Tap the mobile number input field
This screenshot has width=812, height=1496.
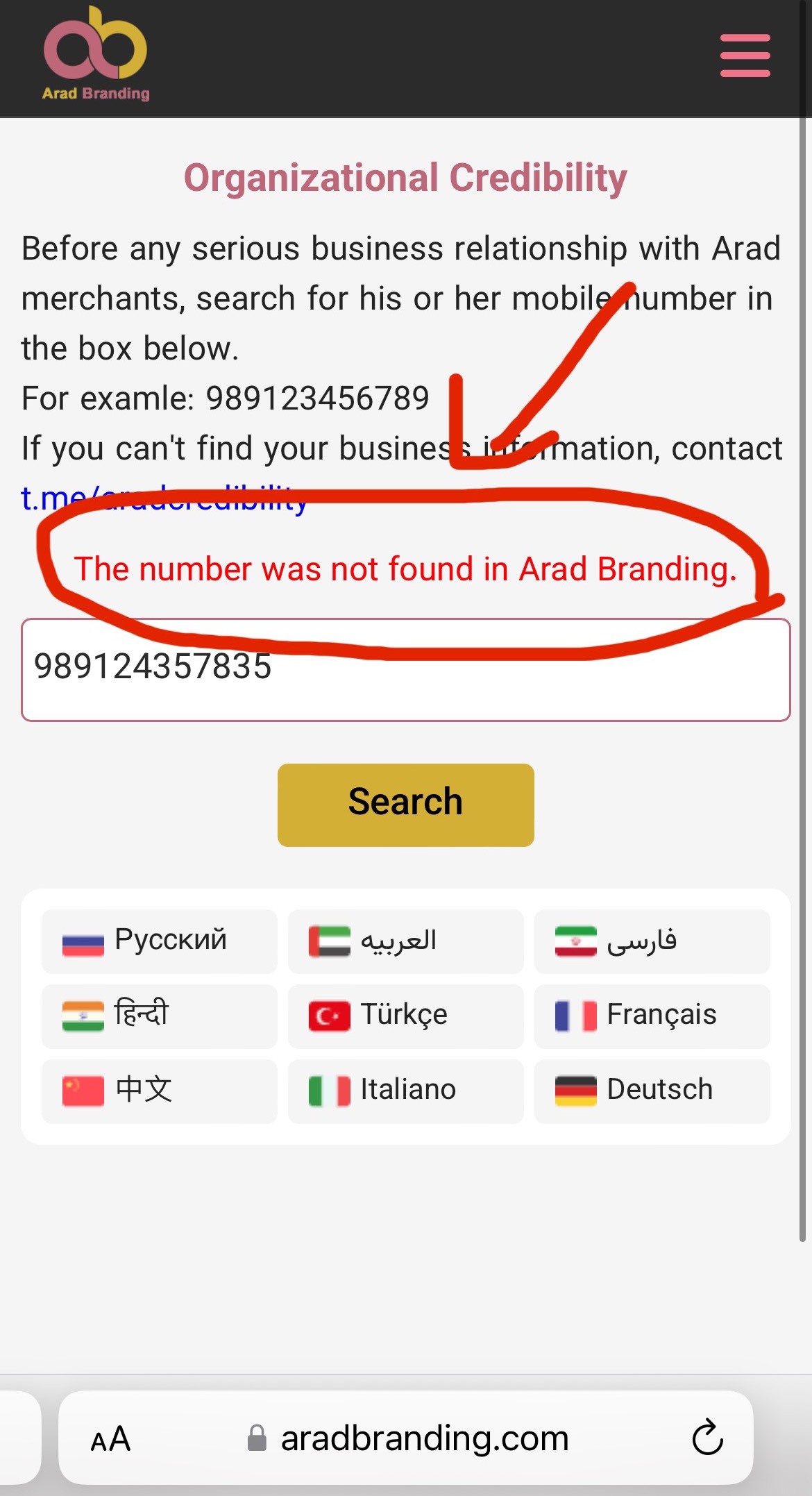tap(405, 669)
